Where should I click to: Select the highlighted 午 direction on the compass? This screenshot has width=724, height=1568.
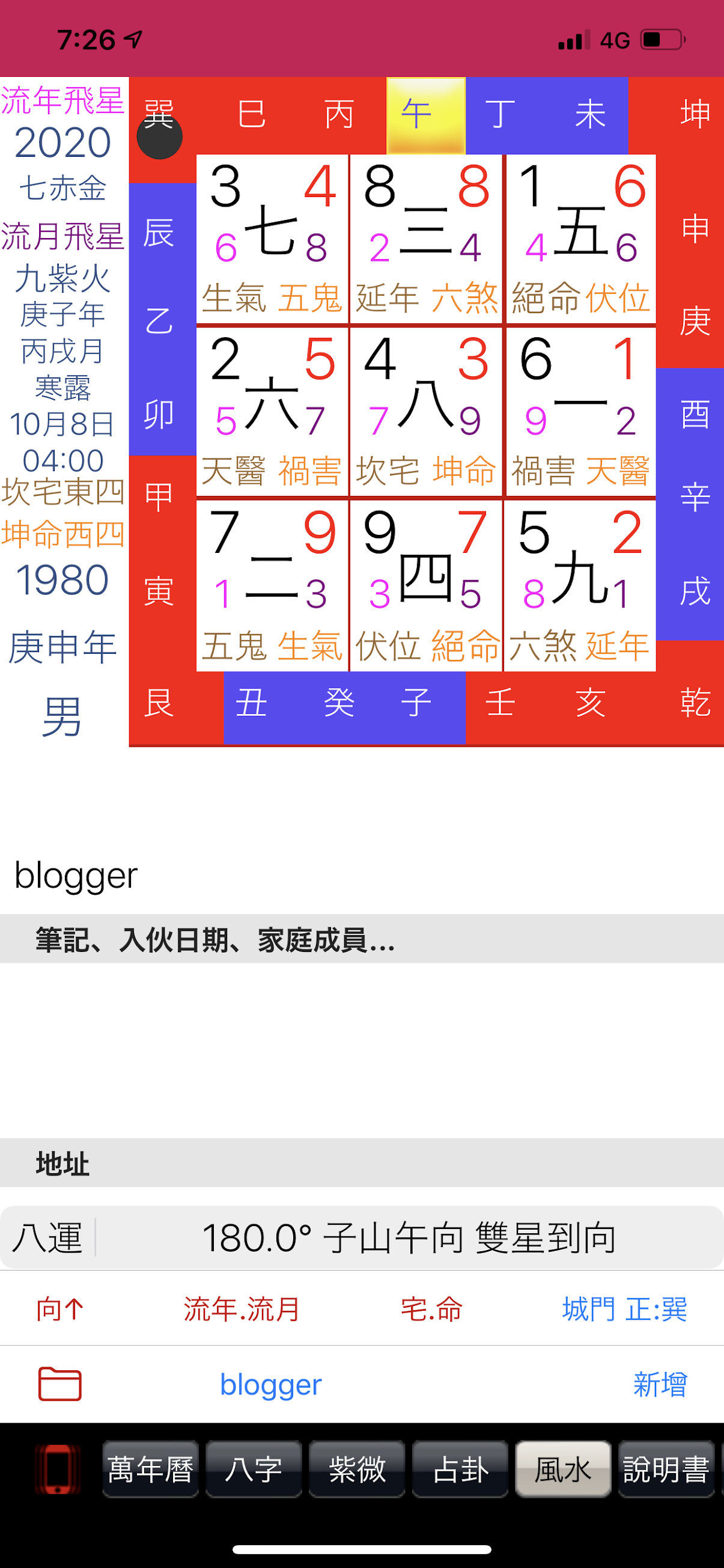[426, 115]
